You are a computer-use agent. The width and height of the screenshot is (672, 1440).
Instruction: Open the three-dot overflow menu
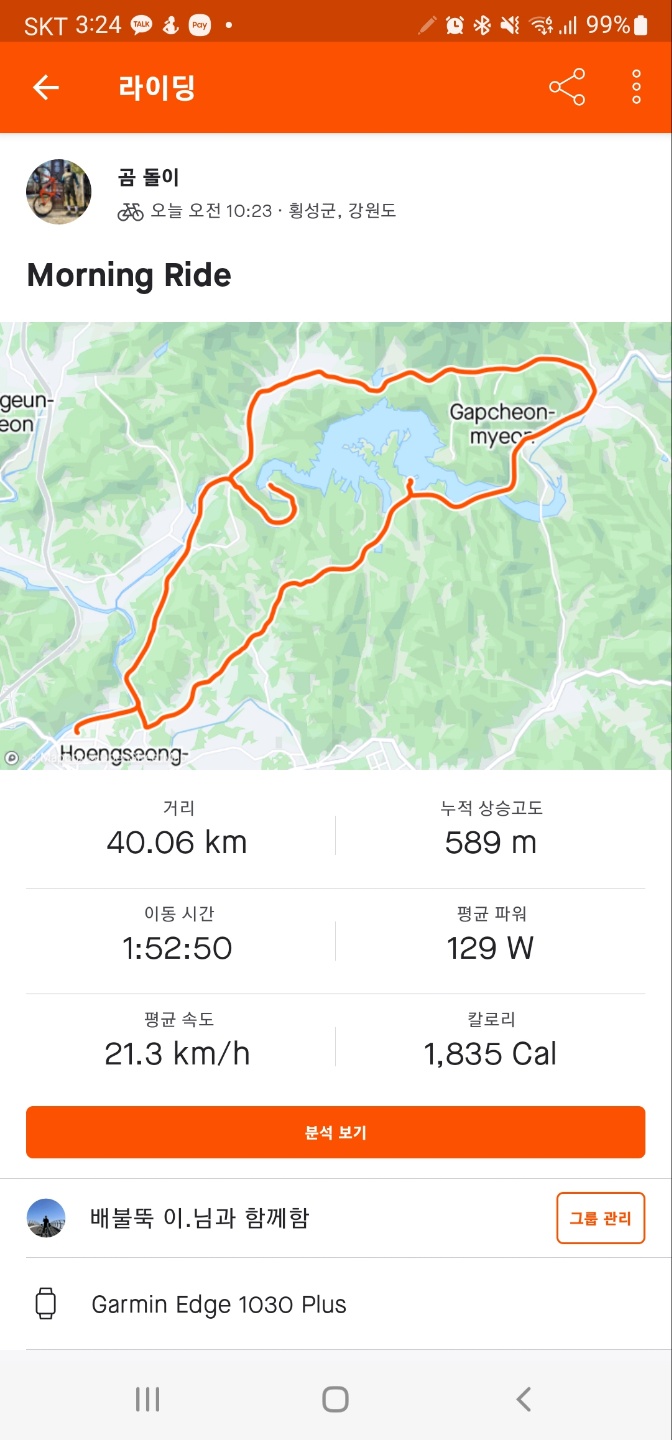(x=636, y=88)
